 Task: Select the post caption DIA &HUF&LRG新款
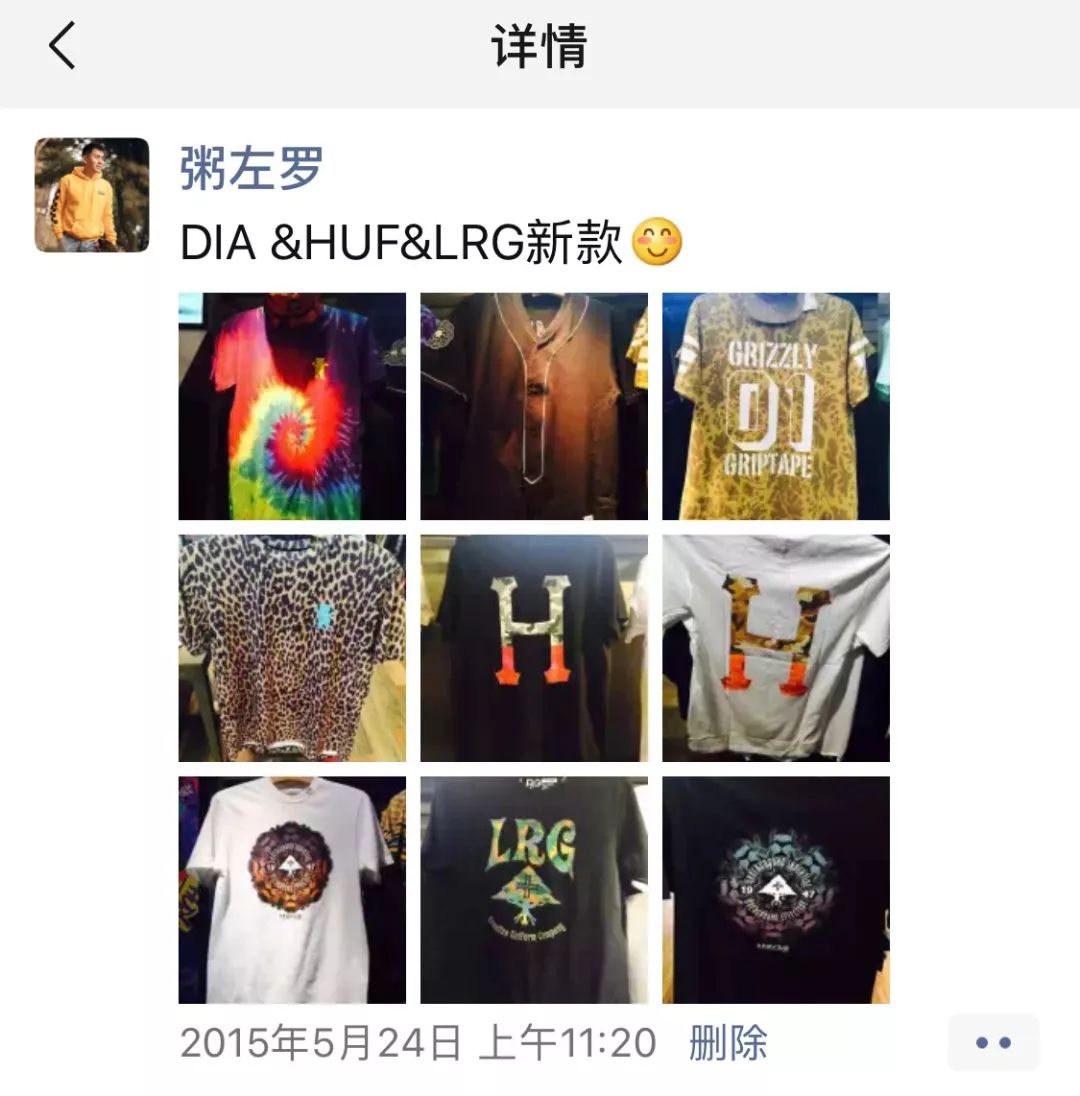400,240
